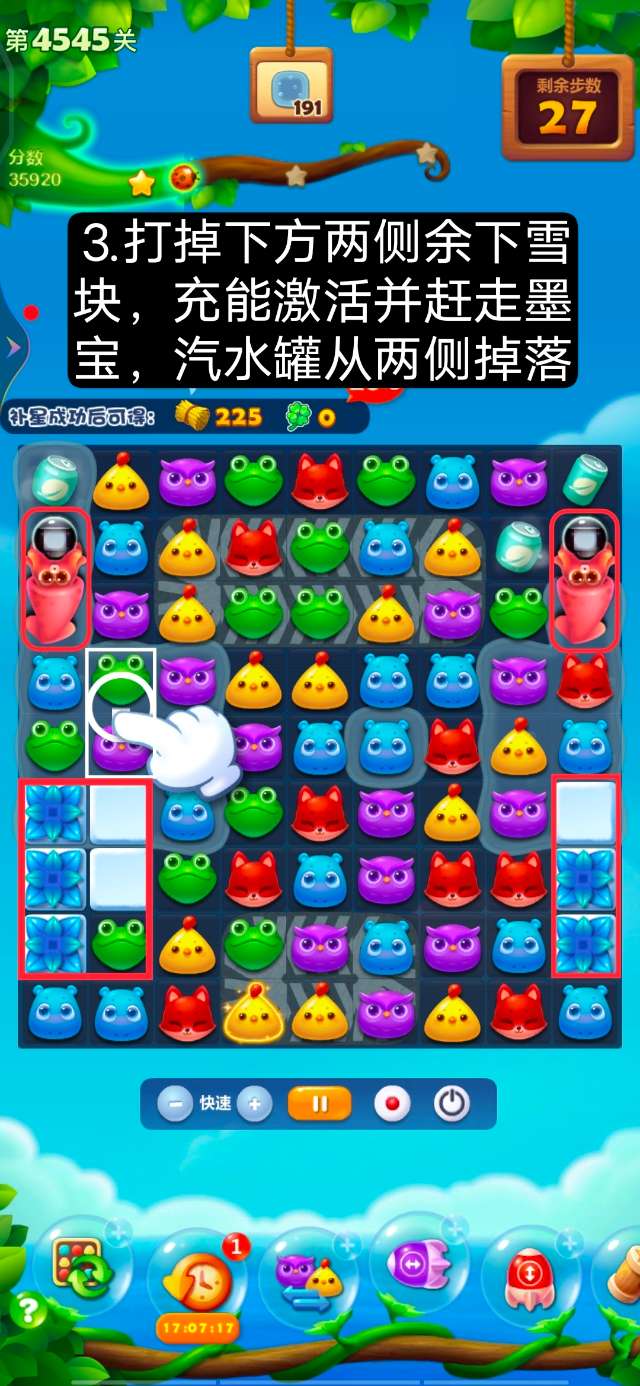This screenshot has width=640, height=1386.
Task: Tap the red record button
Action: (392, 1104)
